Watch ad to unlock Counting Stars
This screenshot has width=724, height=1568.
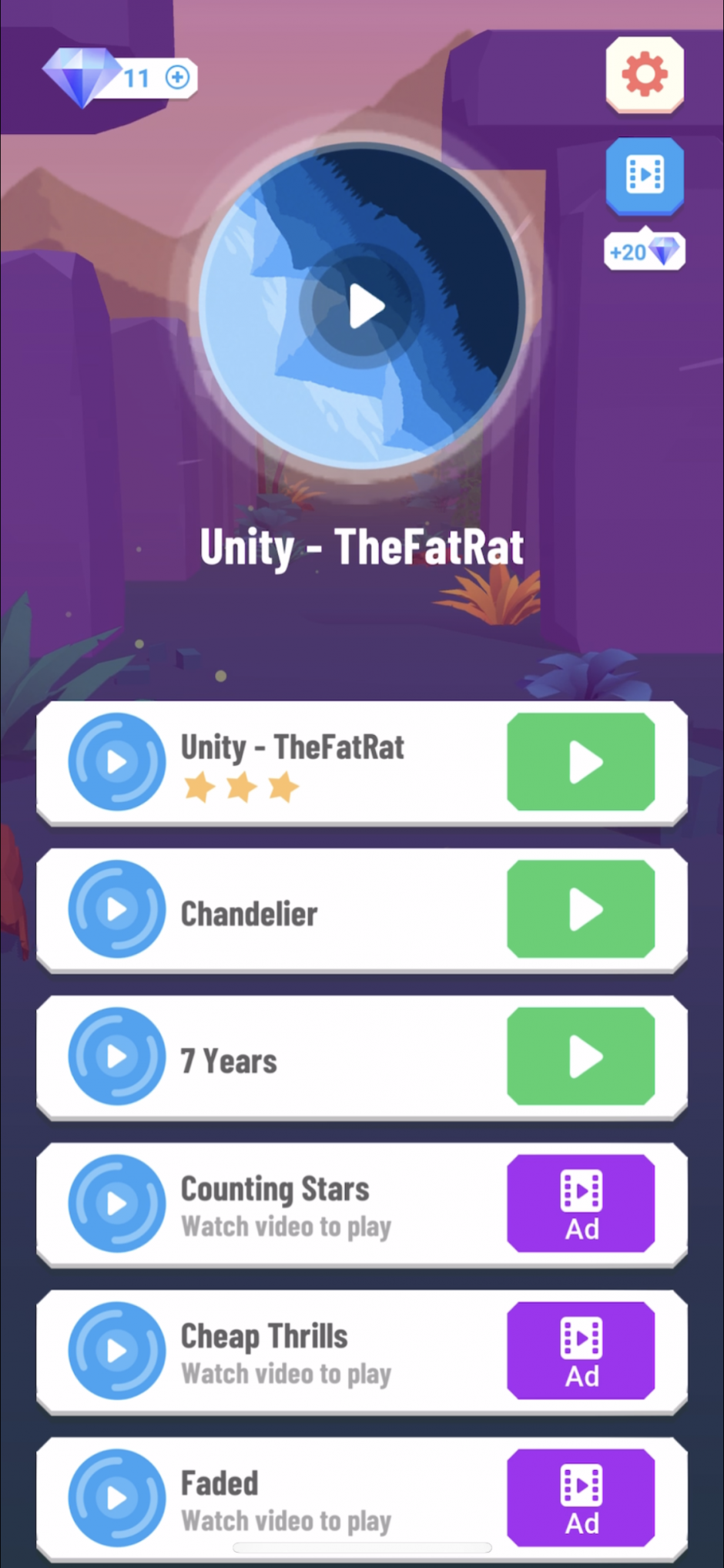[581, 1204]
